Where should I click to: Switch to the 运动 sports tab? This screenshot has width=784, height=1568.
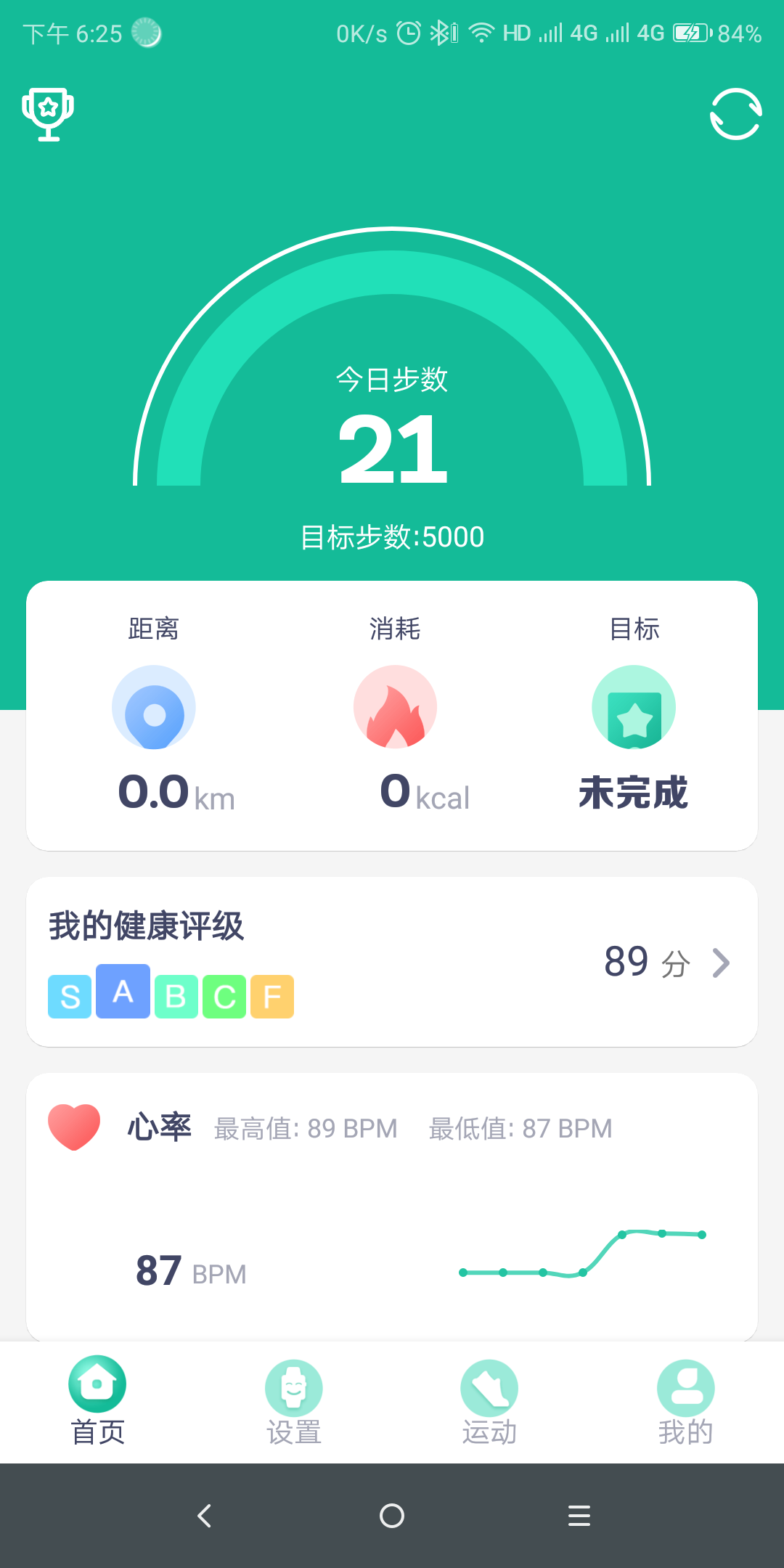coord(490,1401)
